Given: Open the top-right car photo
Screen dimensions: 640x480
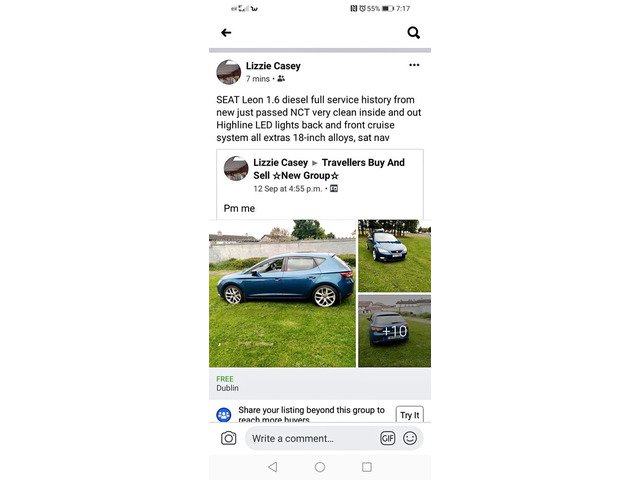Looking at the screenshot, I should (x=394, y=255).
